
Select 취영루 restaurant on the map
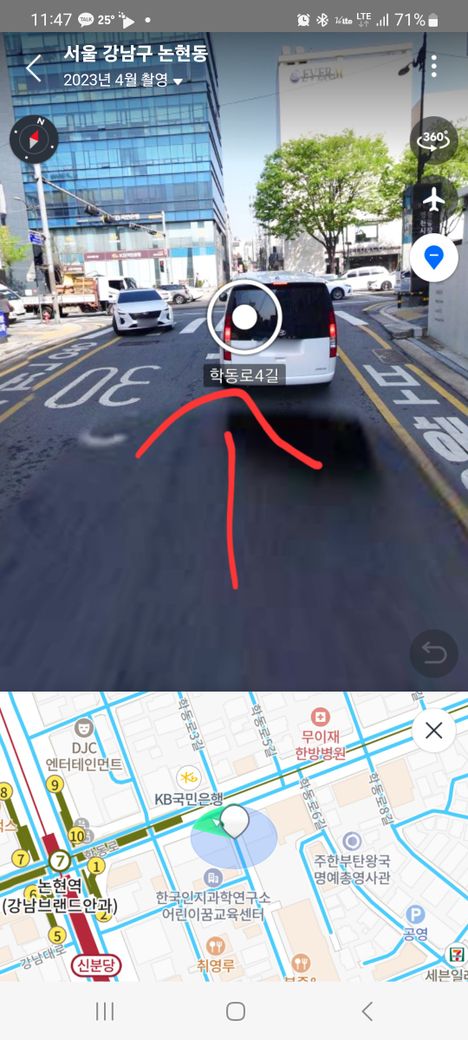tap(215, 954)
